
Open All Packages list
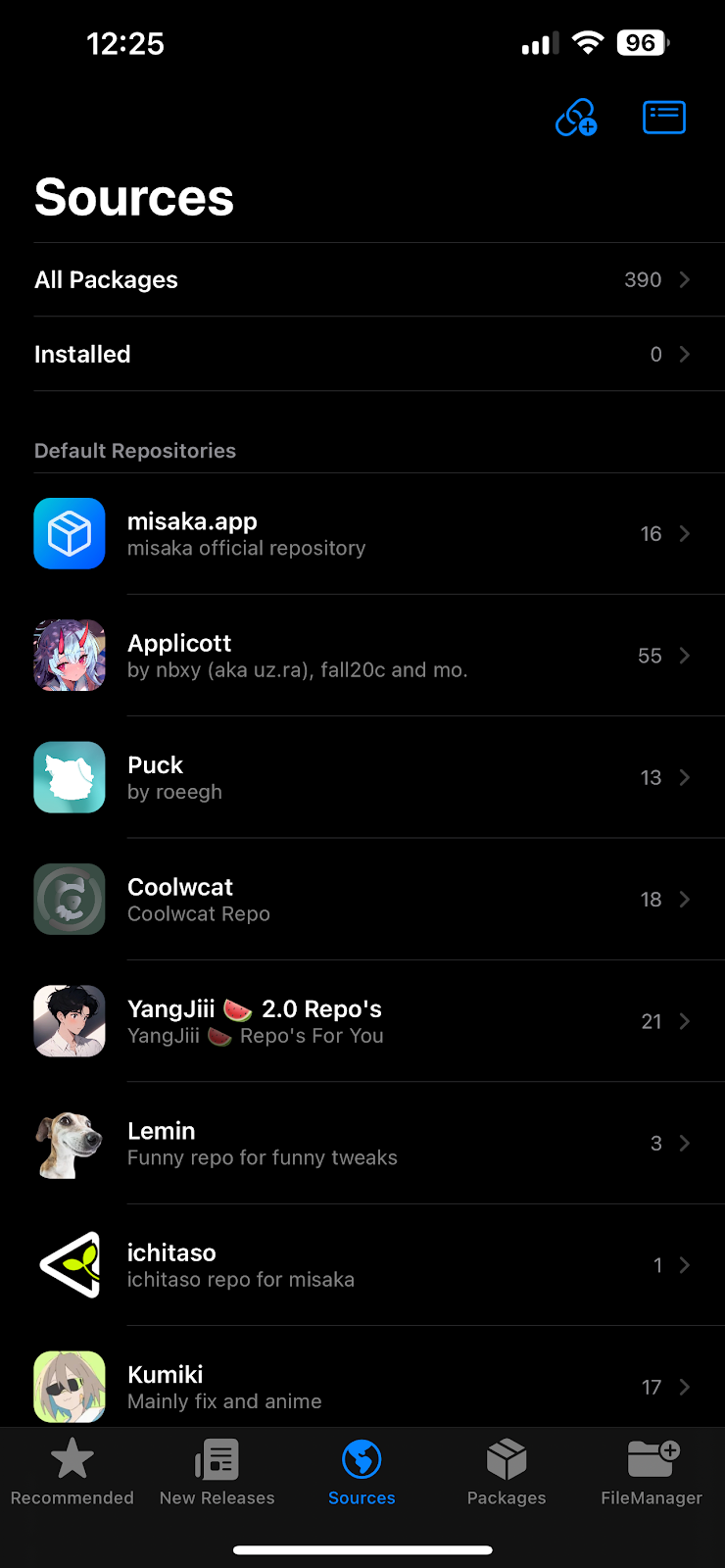(x=362, y=279)
